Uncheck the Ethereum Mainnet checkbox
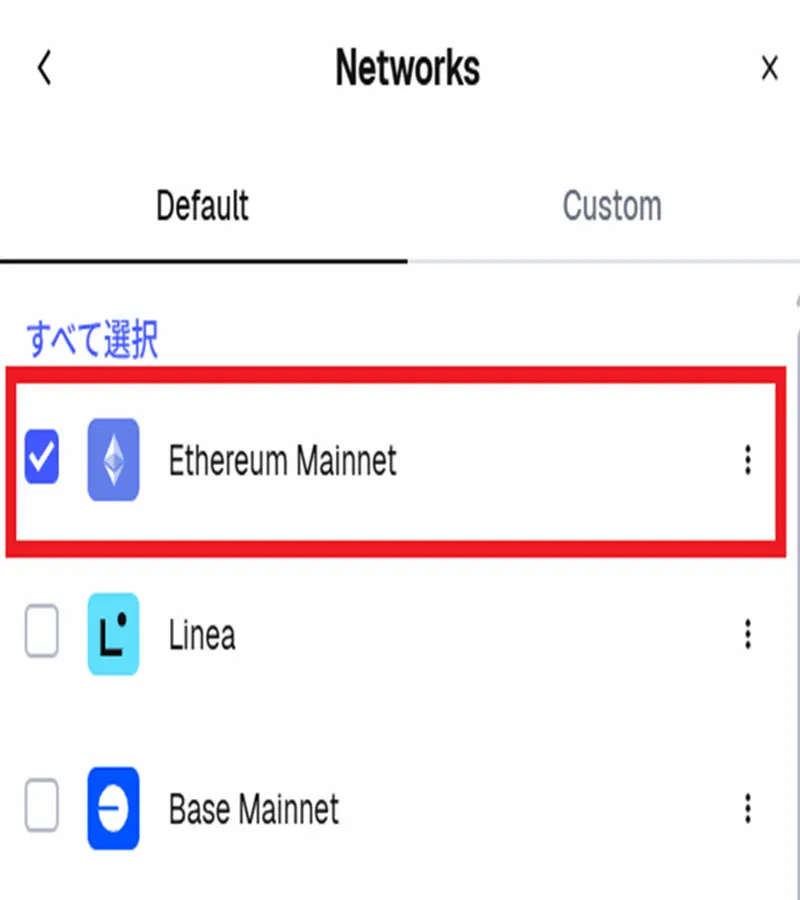The image size is (800, 900). click(x=41, y=459)
